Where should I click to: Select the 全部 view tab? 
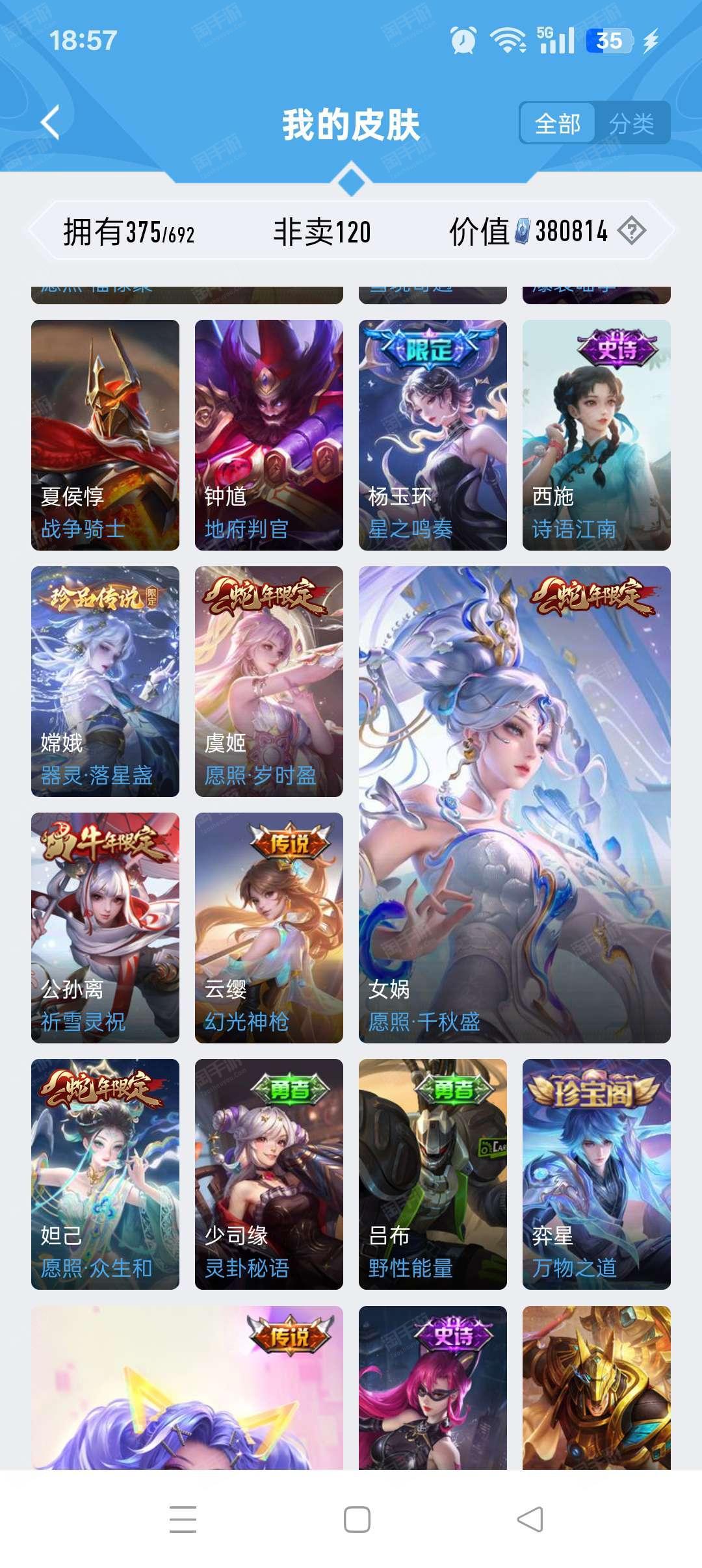(558, 123)
